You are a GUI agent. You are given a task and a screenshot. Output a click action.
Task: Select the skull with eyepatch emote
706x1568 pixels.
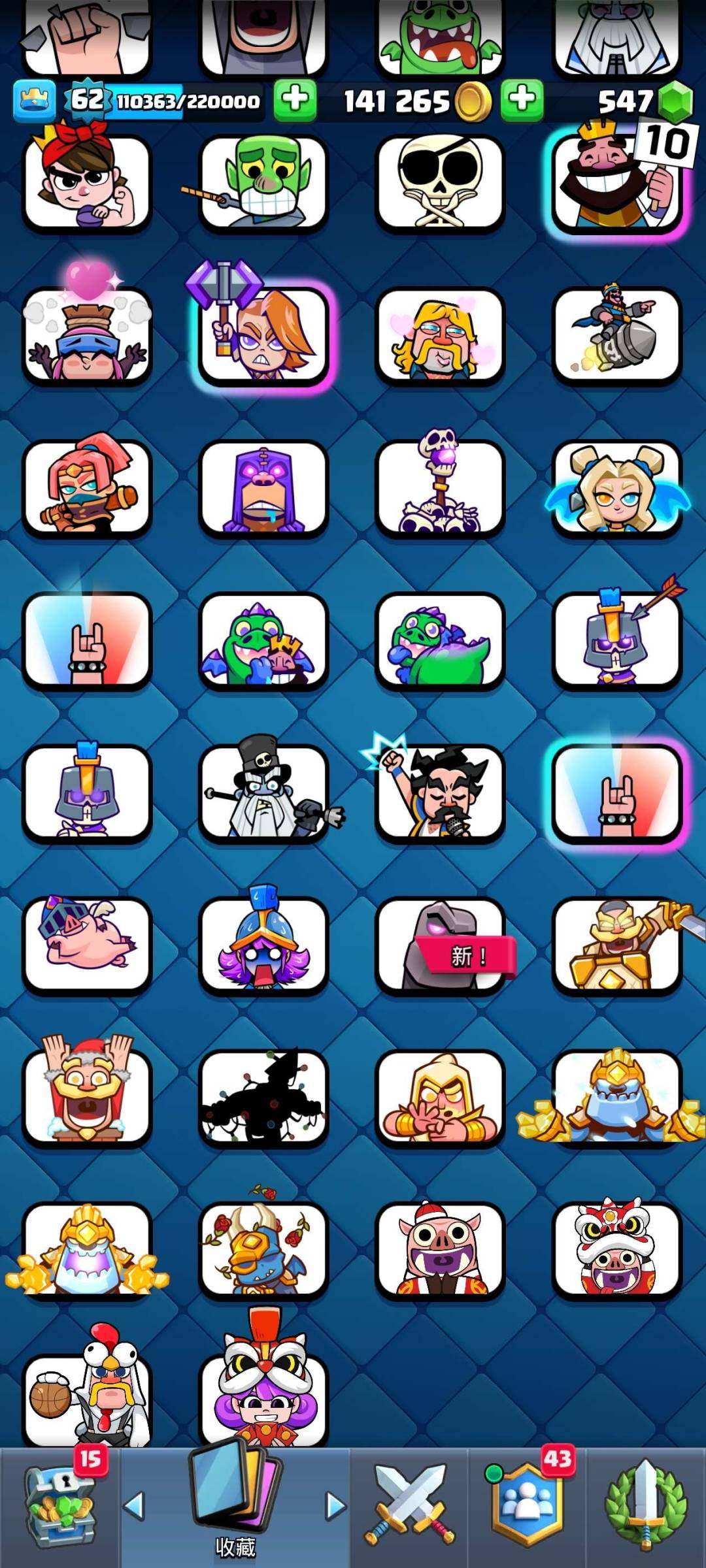(439, 183)
